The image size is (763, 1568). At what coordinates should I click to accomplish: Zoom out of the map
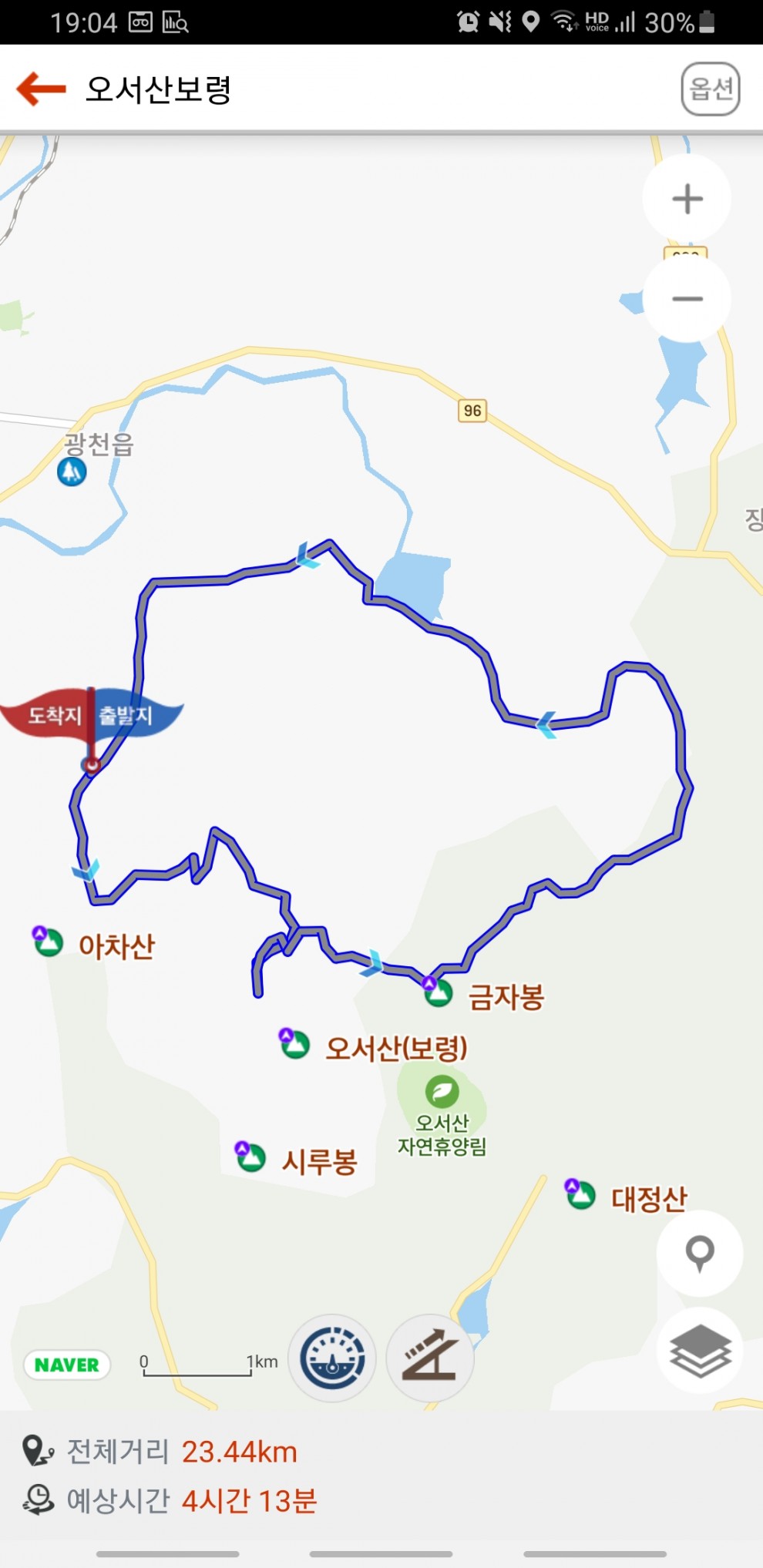point(687,299)
